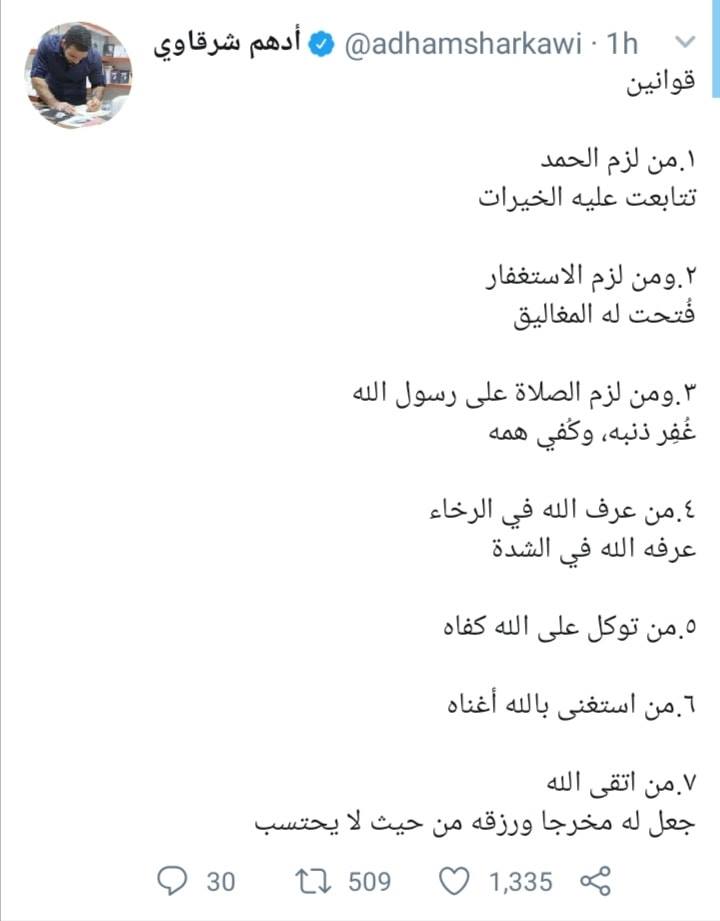Open Adham Sharkawi's profile picture

click(79, 75)
